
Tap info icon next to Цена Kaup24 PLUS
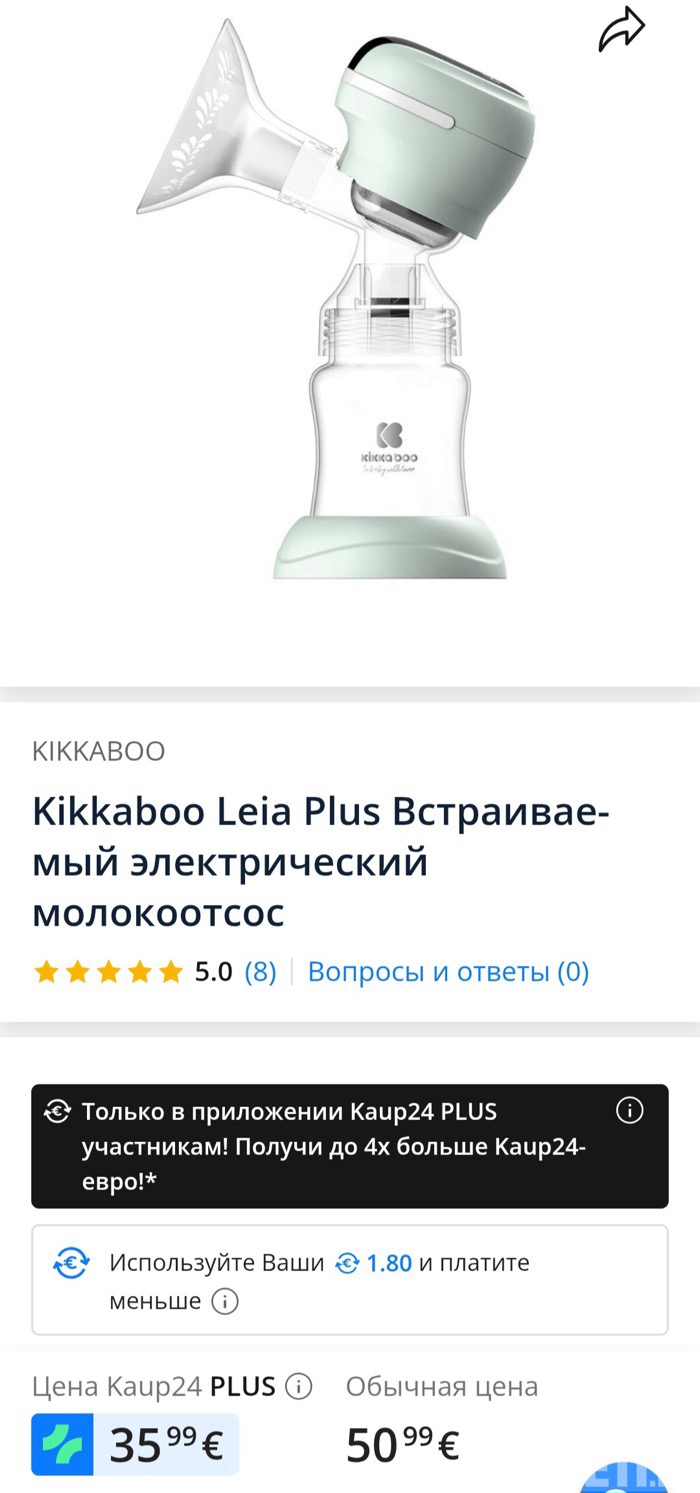[x=298, y=1387]
